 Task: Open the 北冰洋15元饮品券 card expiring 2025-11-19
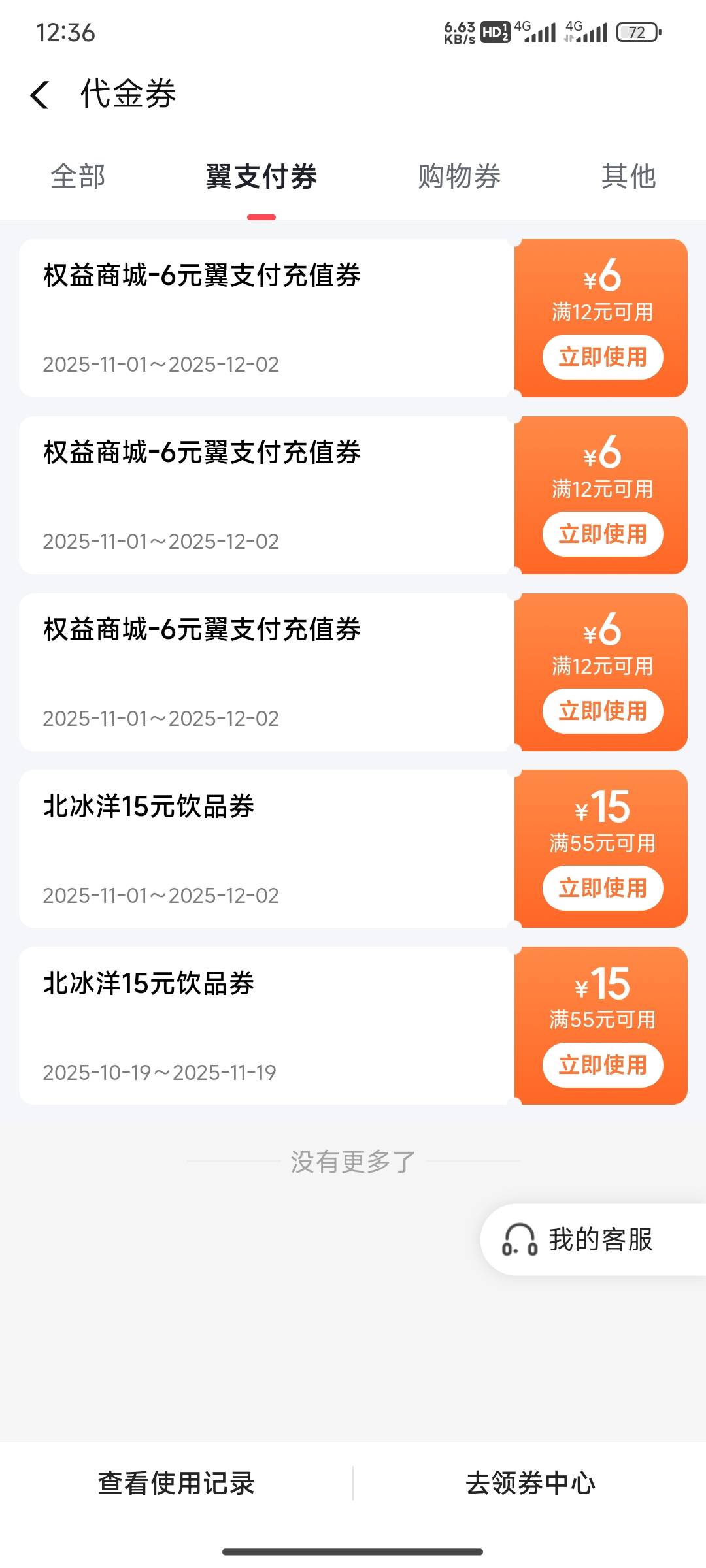(x=267, y=1026)
